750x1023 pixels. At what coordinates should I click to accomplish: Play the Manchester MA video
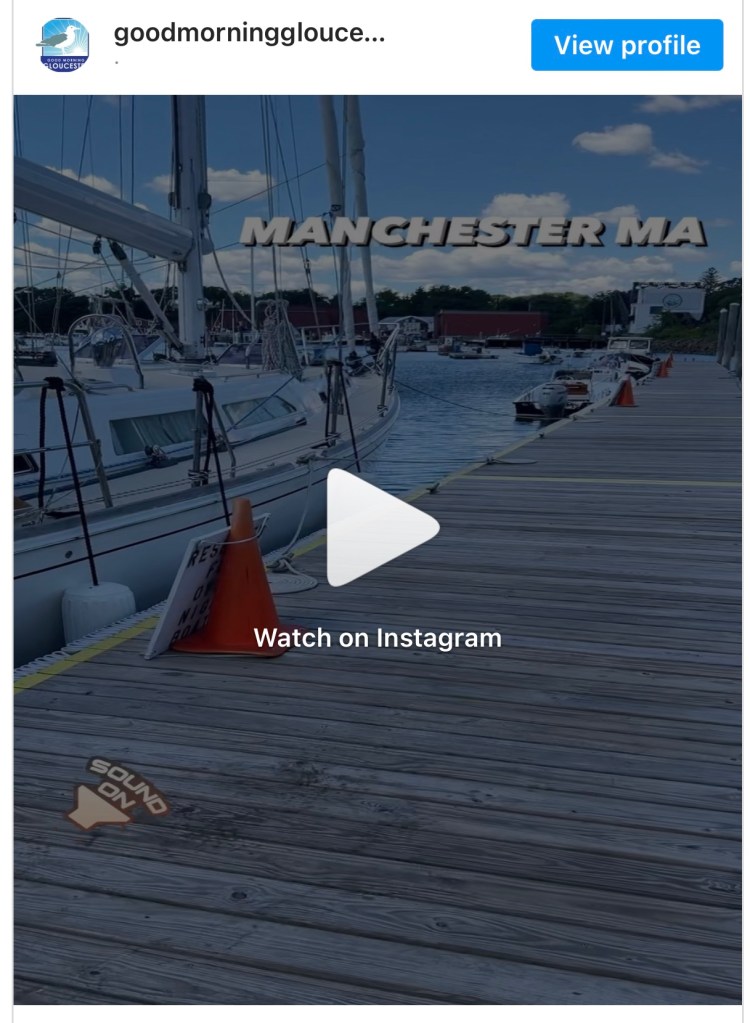click(381, 527)
